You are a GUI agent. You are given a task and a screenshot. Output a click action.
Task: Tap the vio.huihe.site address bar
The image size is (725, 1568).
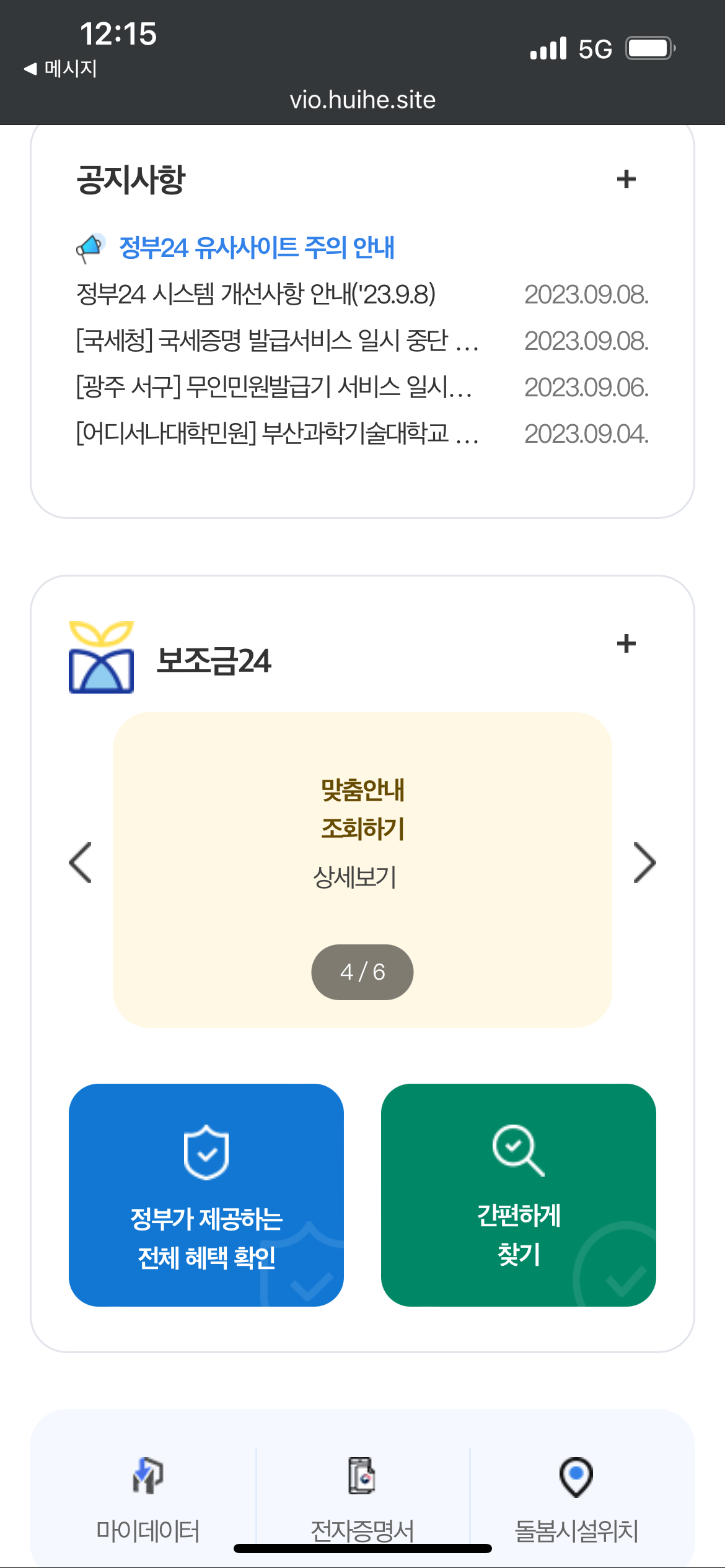[x=362, y=100]
